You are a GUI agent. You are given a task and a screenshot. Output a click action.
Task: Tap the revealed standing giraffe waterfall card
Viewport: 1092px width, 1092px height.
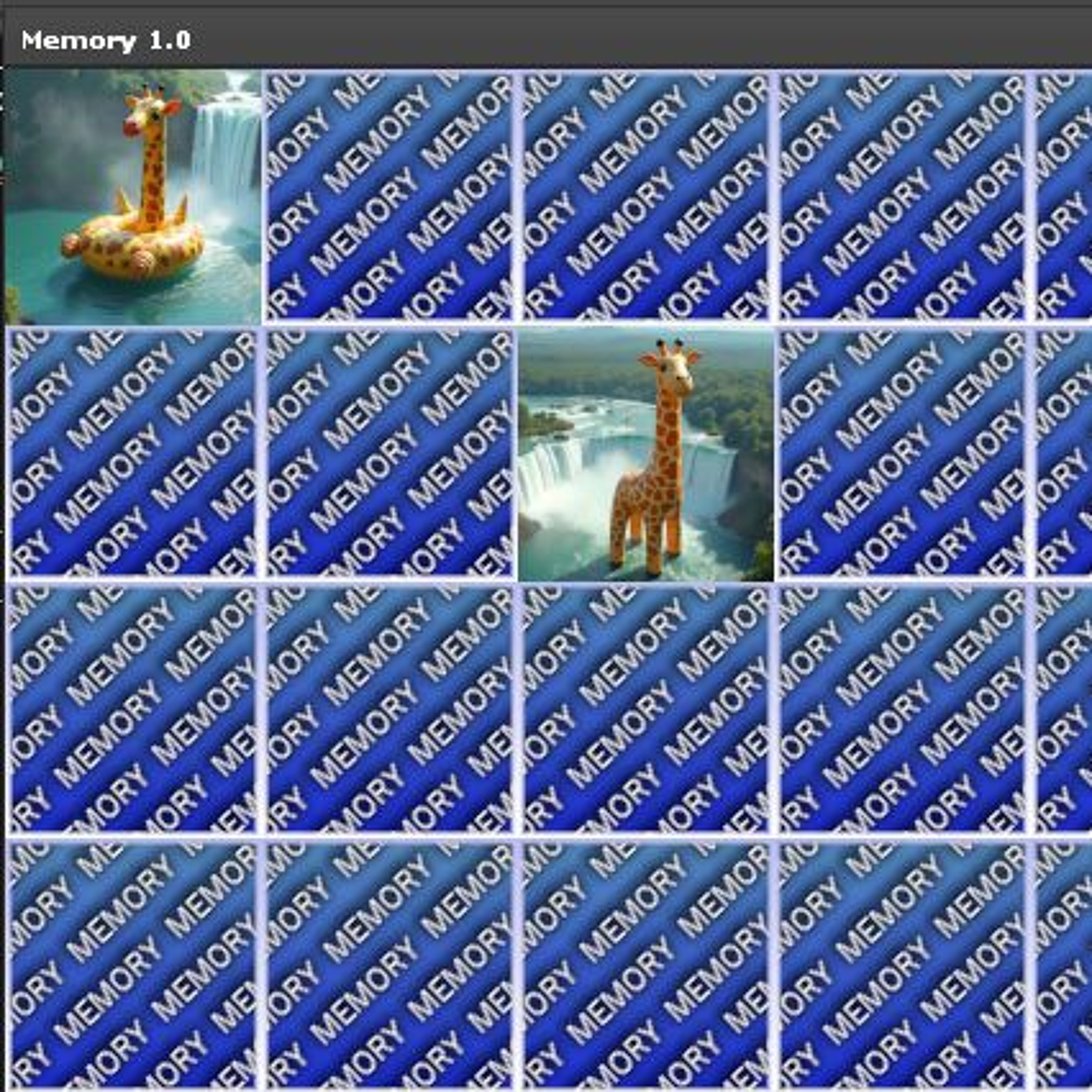click(x=645, y=453)
